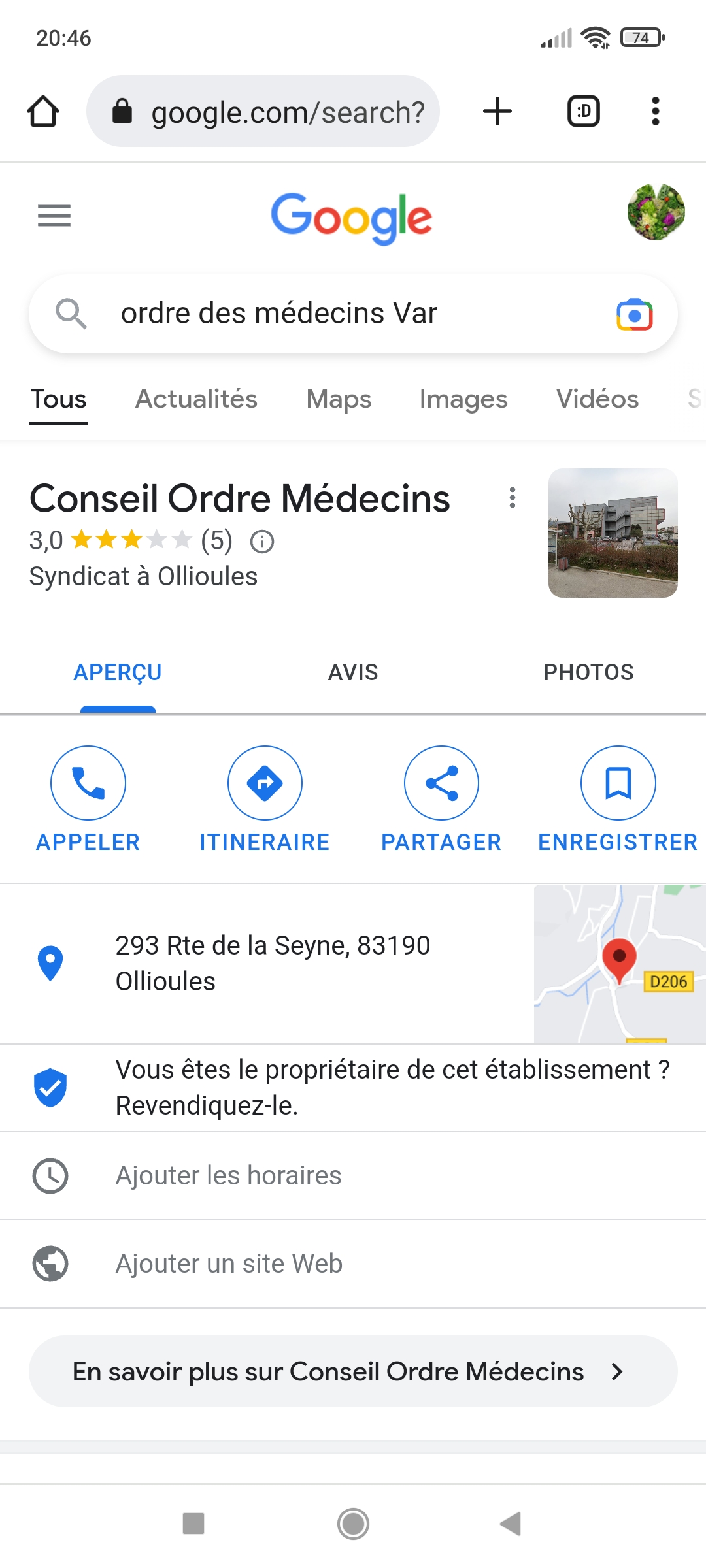Screen dimensions: 706x1568
Task: Show the AVIS reviews tab
Action: pos(353,672)
